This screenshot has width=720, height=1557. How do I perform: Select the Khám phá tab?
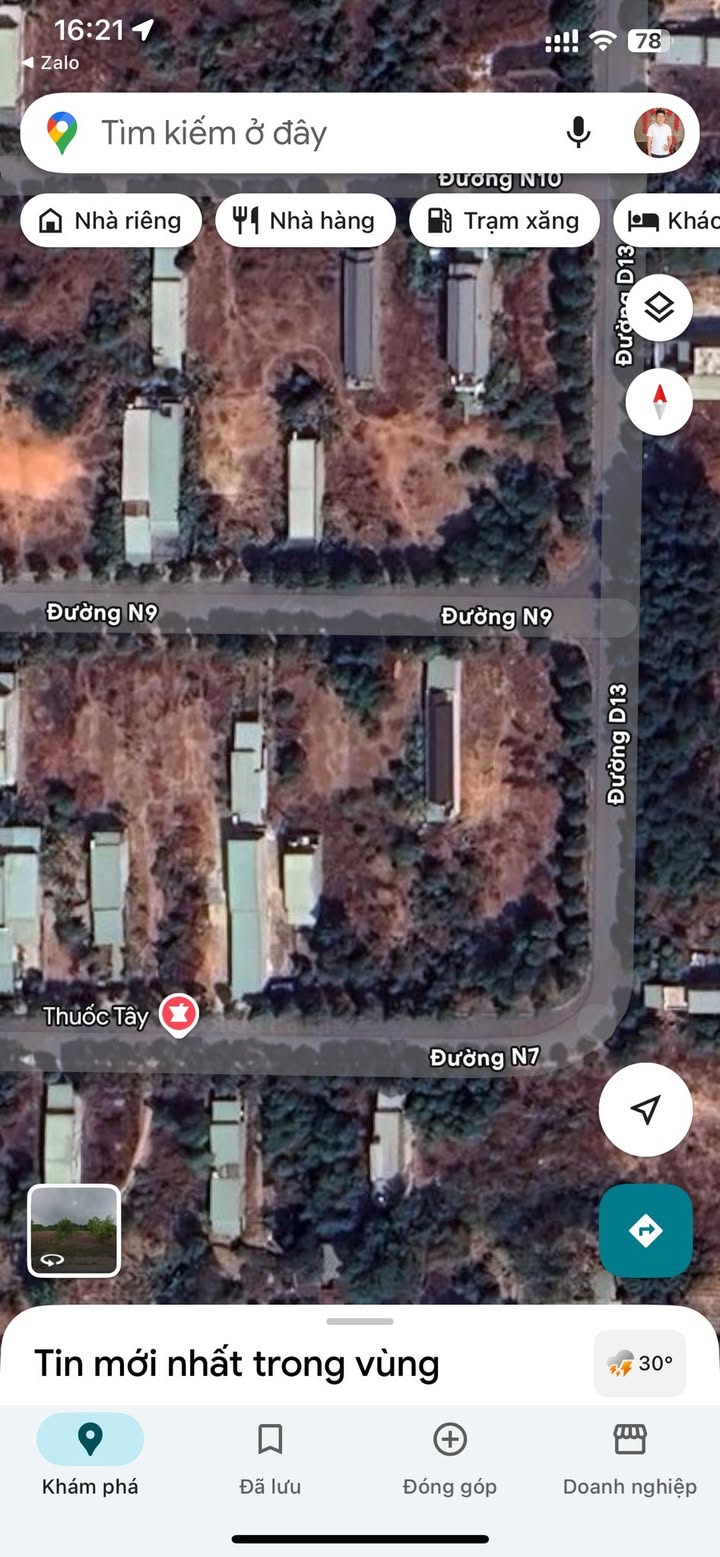click(x=90, y=1460)
